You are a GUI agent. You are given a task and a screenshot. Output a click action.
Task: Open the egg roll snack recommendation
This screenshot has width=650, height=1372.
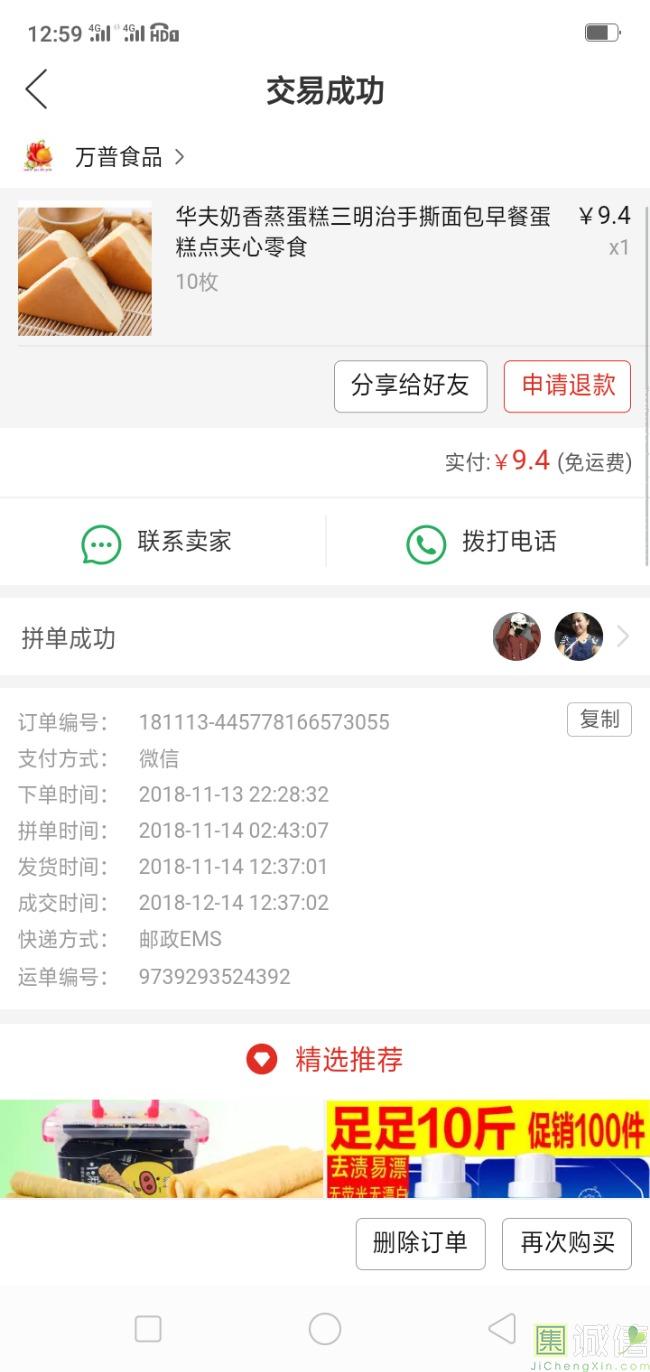[160, 1148]
